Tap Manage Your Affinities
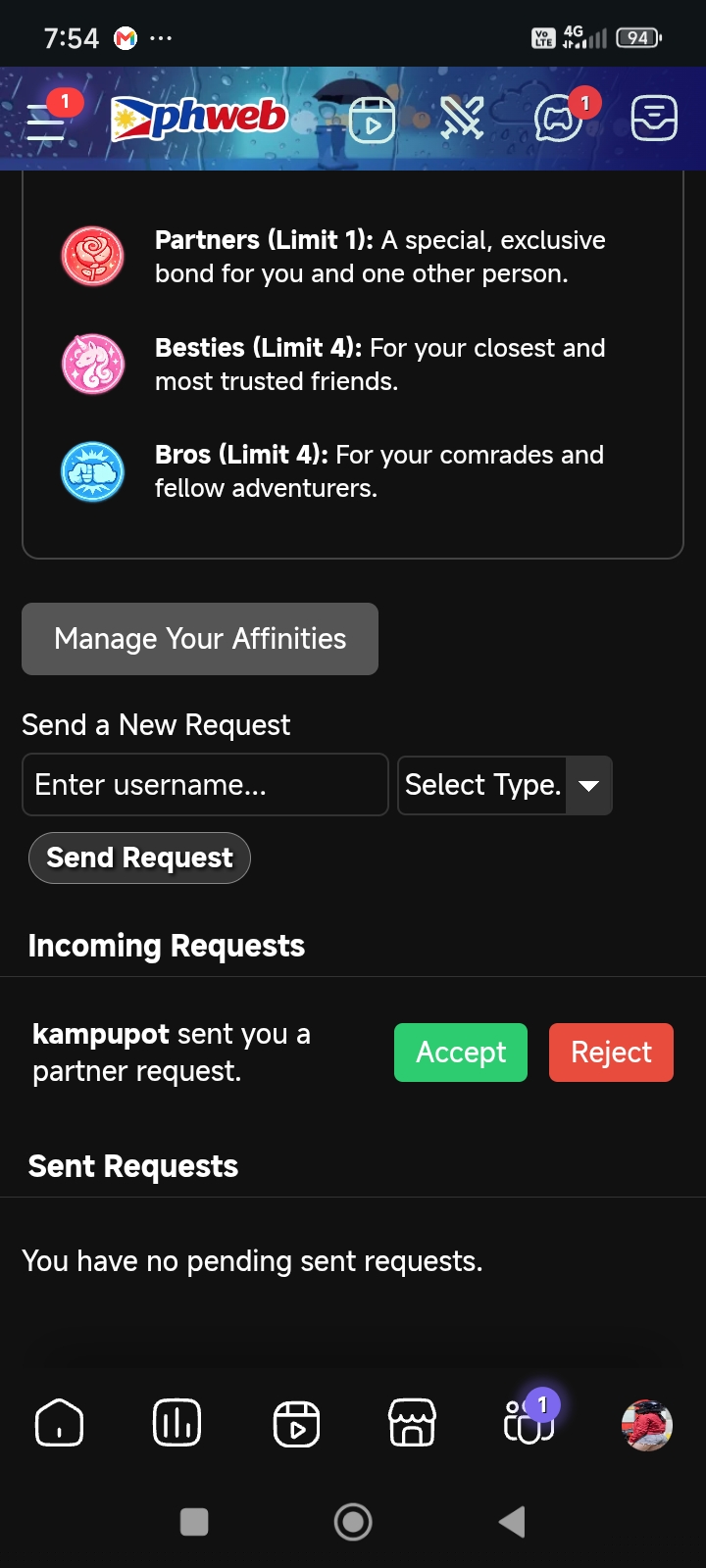Image resolution: width=706 pixels, height=1568 pixels. [x=200, y=639]
